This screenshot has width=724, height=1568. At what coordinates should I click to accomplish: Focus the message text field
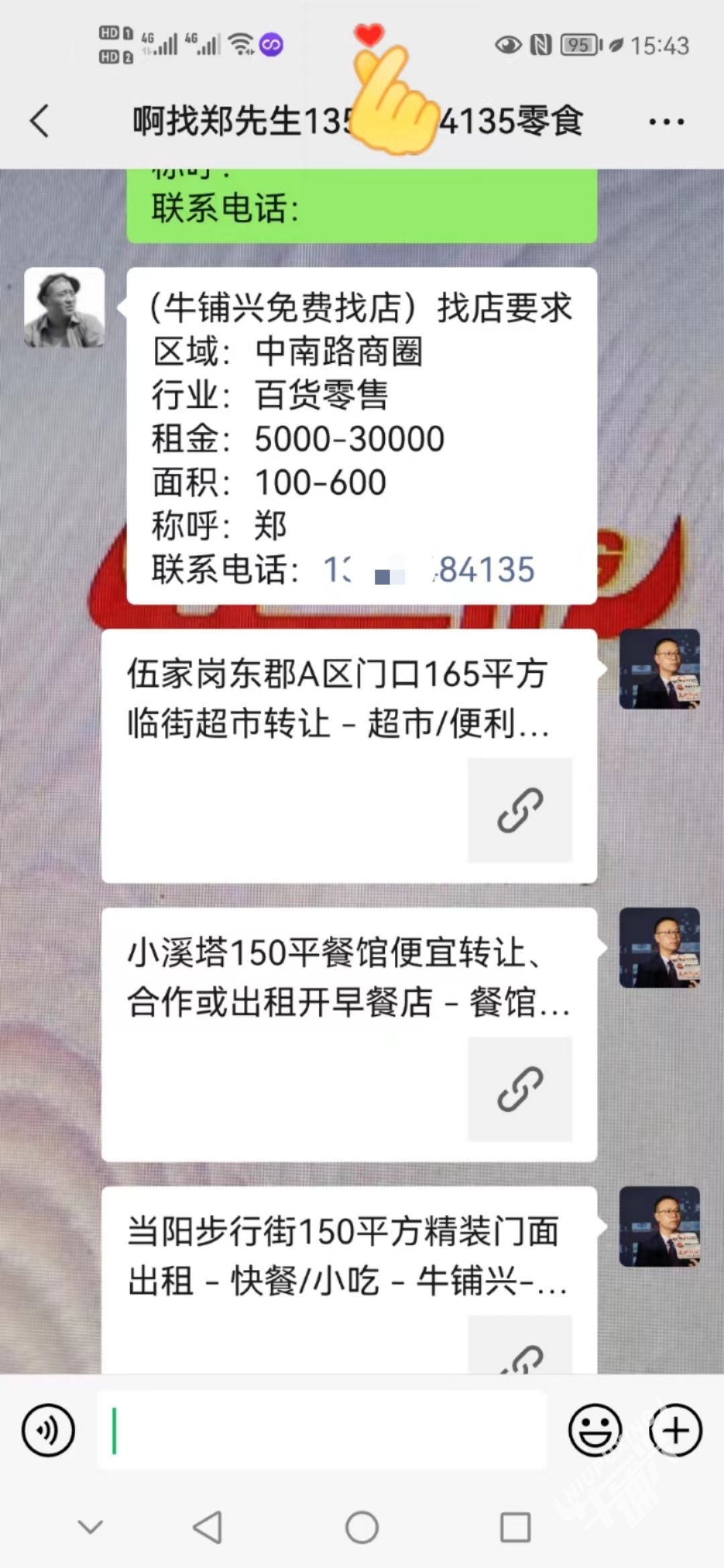[x=322, y=1430]
